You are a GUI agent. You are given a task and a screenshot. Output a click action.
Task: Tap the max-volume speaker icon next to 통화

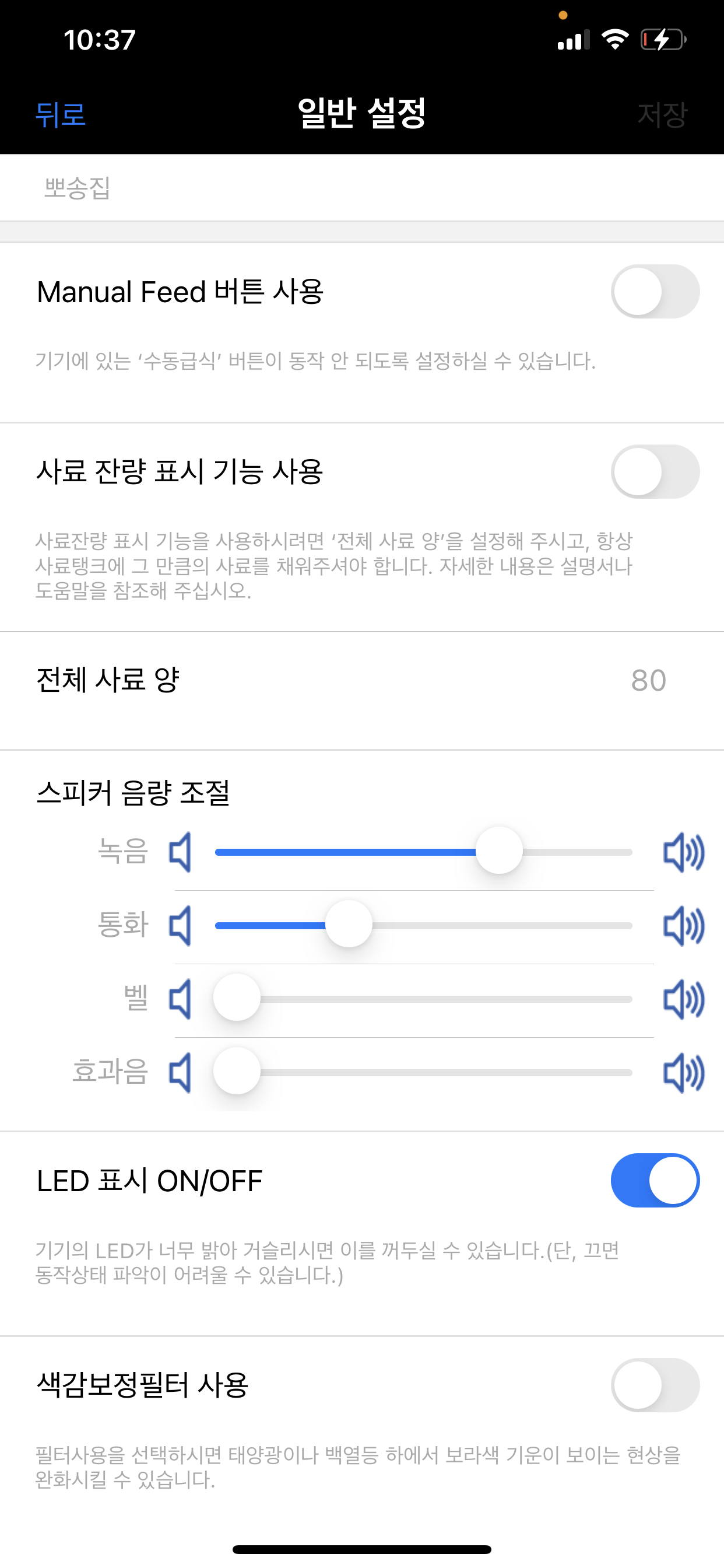coord(684,925)
